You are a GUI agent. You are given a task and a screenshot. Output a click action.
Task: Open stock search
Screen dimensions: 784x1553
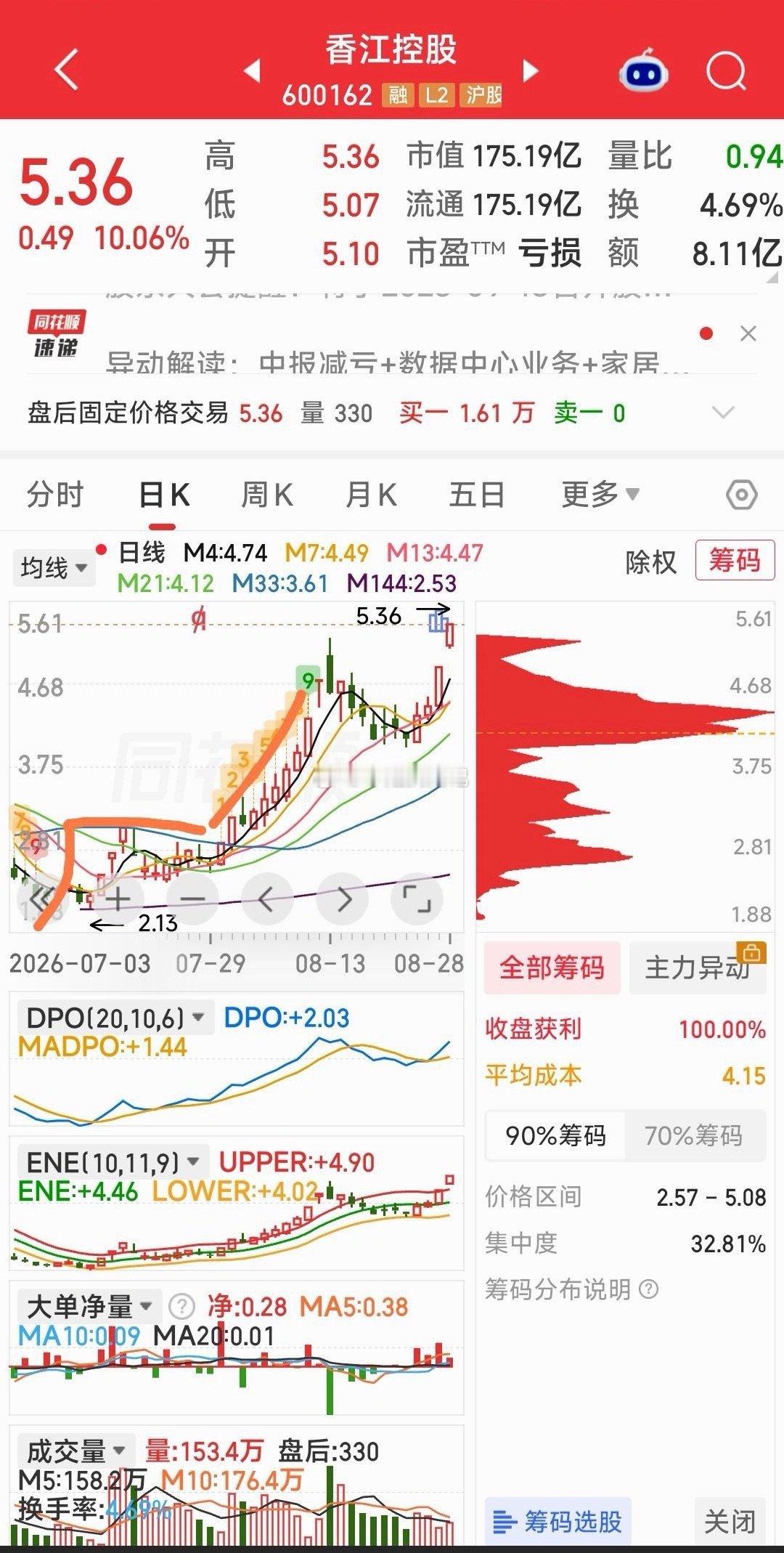click(727, 71)
